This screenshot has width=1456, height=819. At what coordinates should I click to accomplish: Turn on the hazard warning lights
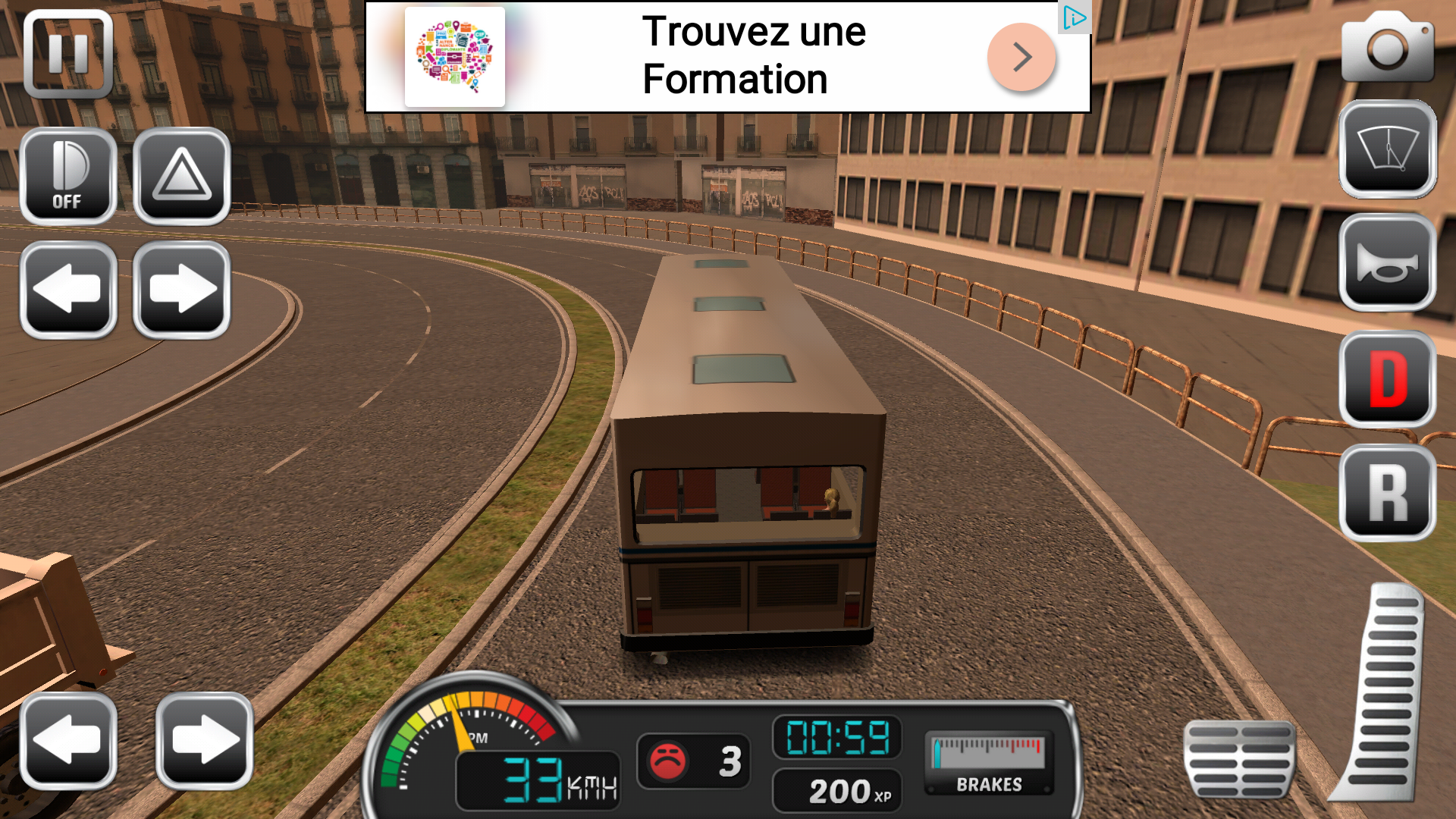(182, 176)
